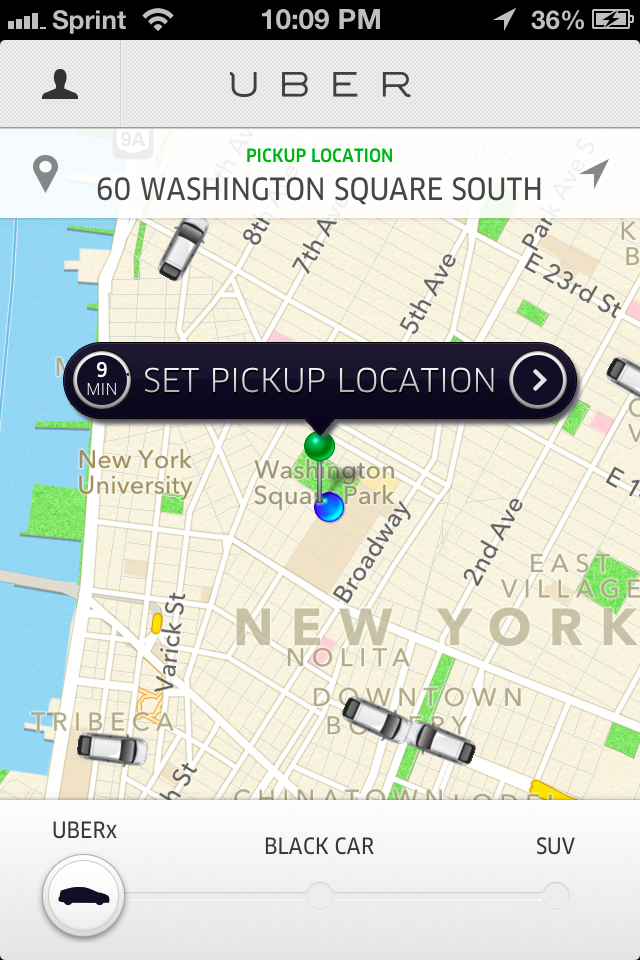
Task: Choose the SUV vehicle type
Action: (556, 895)
